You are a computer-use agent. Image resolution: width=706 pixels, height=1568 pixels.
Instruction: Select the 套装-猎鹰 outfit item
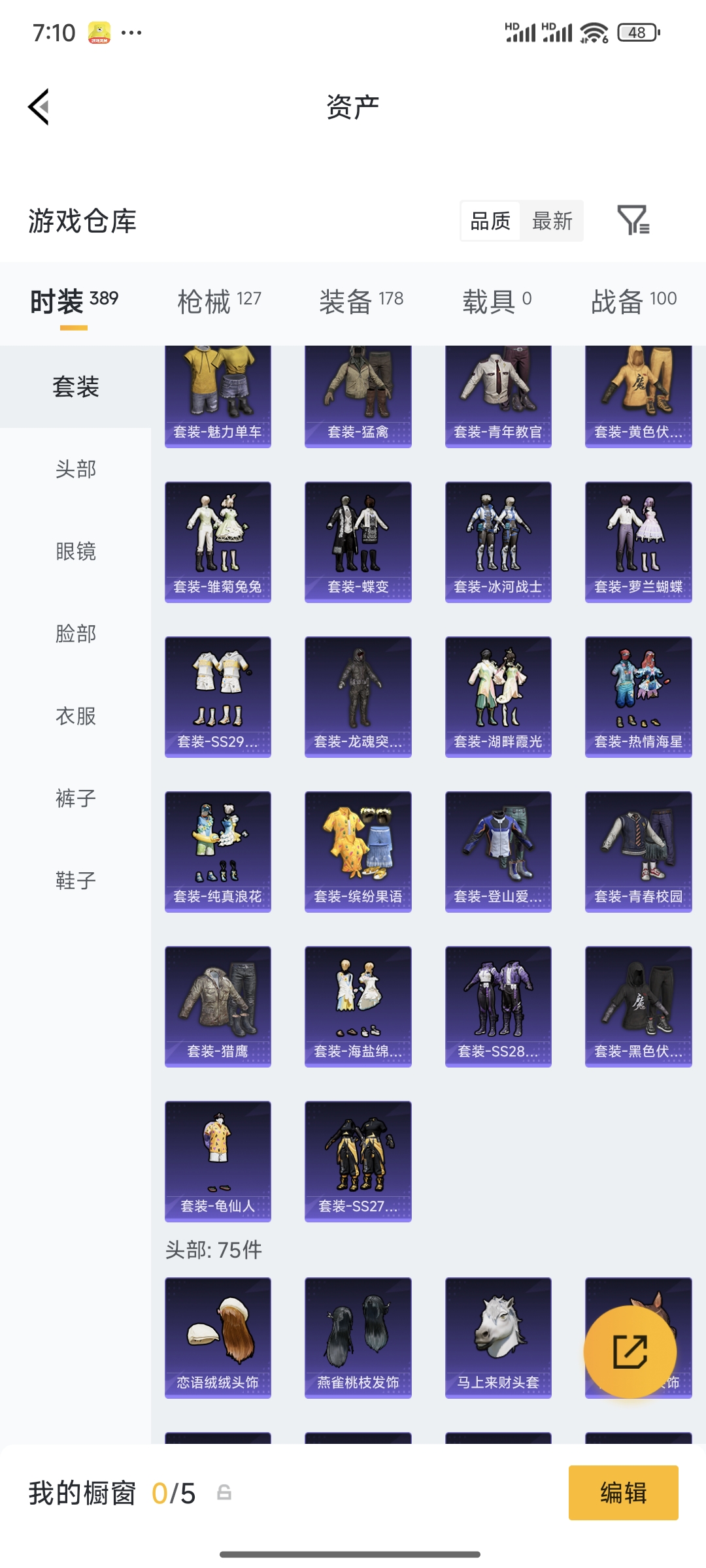coord(217,1006)
